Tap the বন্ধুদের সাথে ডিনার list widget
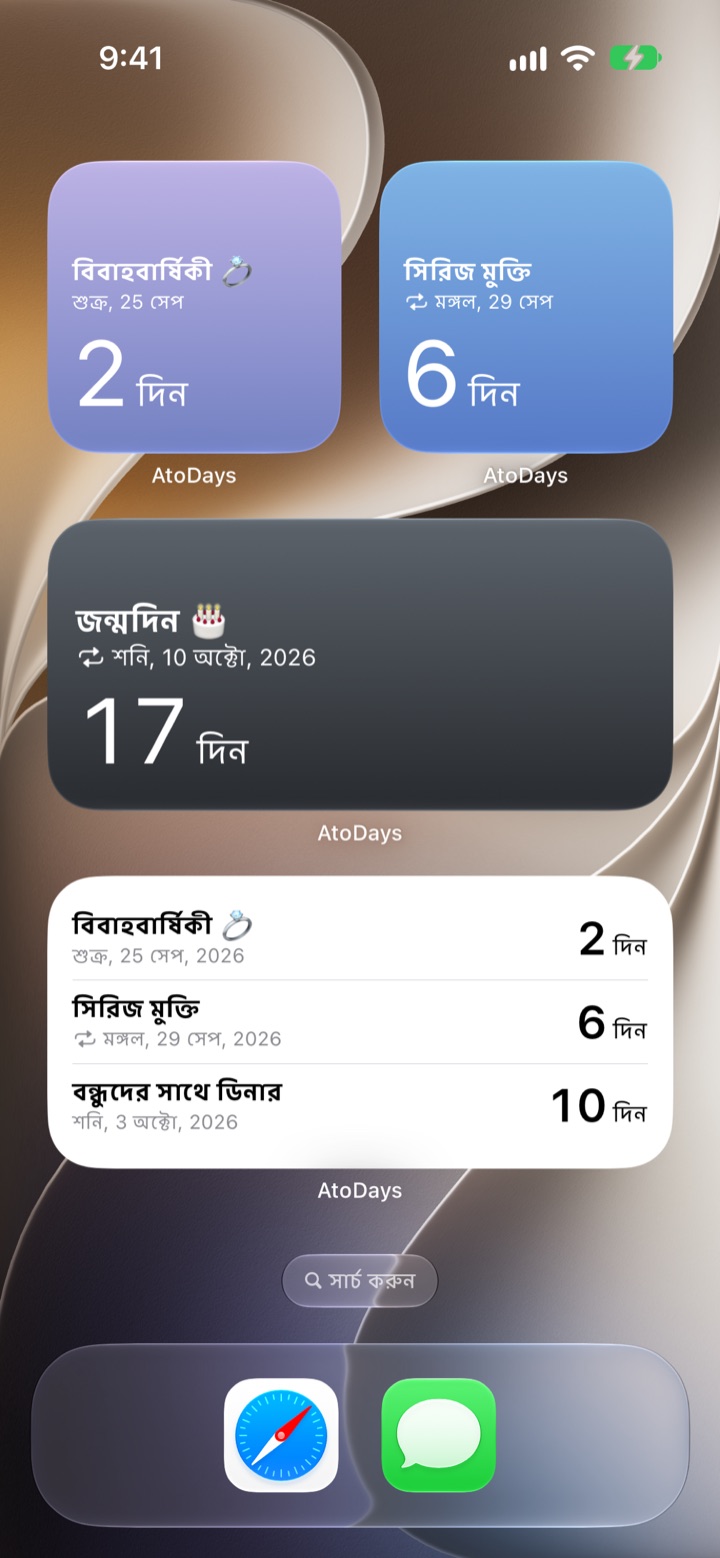Viewport: 720px width, 1558px height. 360,1022
